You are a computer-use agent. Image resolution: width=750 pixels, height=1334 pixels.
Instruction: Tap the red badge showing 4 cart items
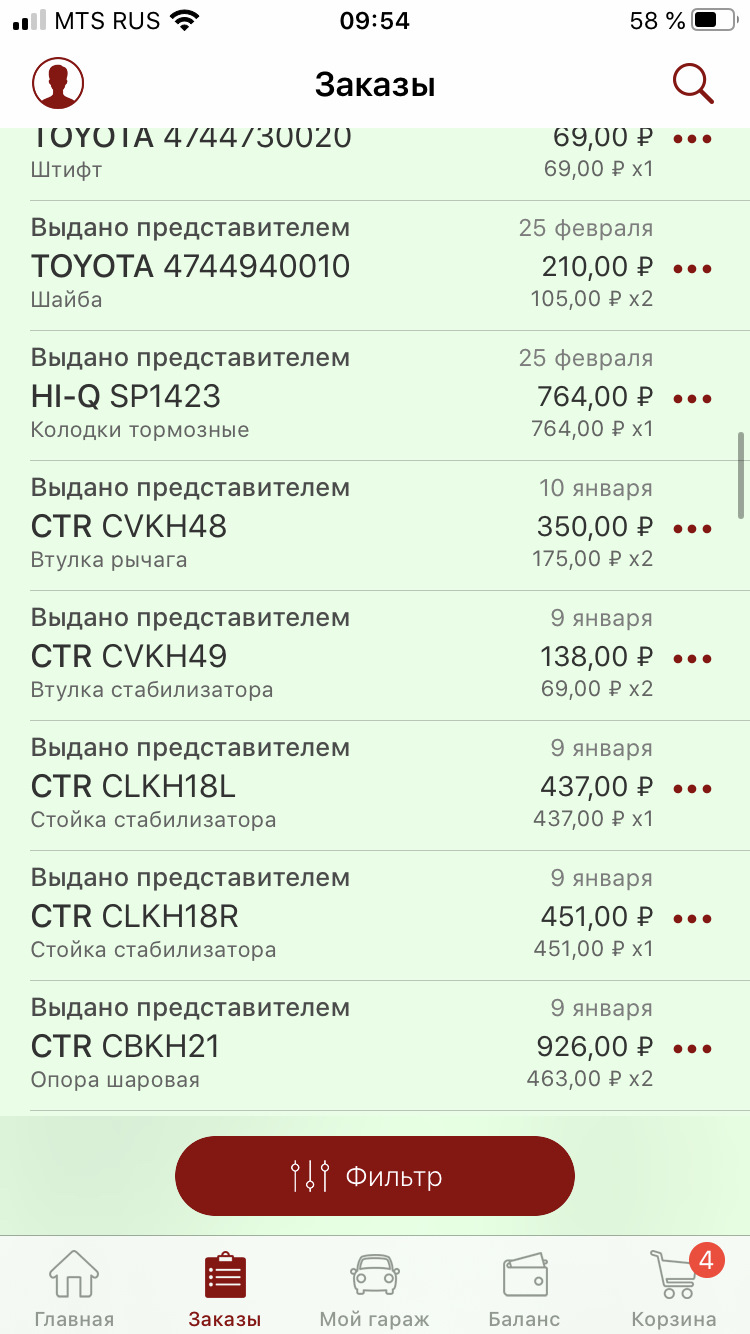704,1258
